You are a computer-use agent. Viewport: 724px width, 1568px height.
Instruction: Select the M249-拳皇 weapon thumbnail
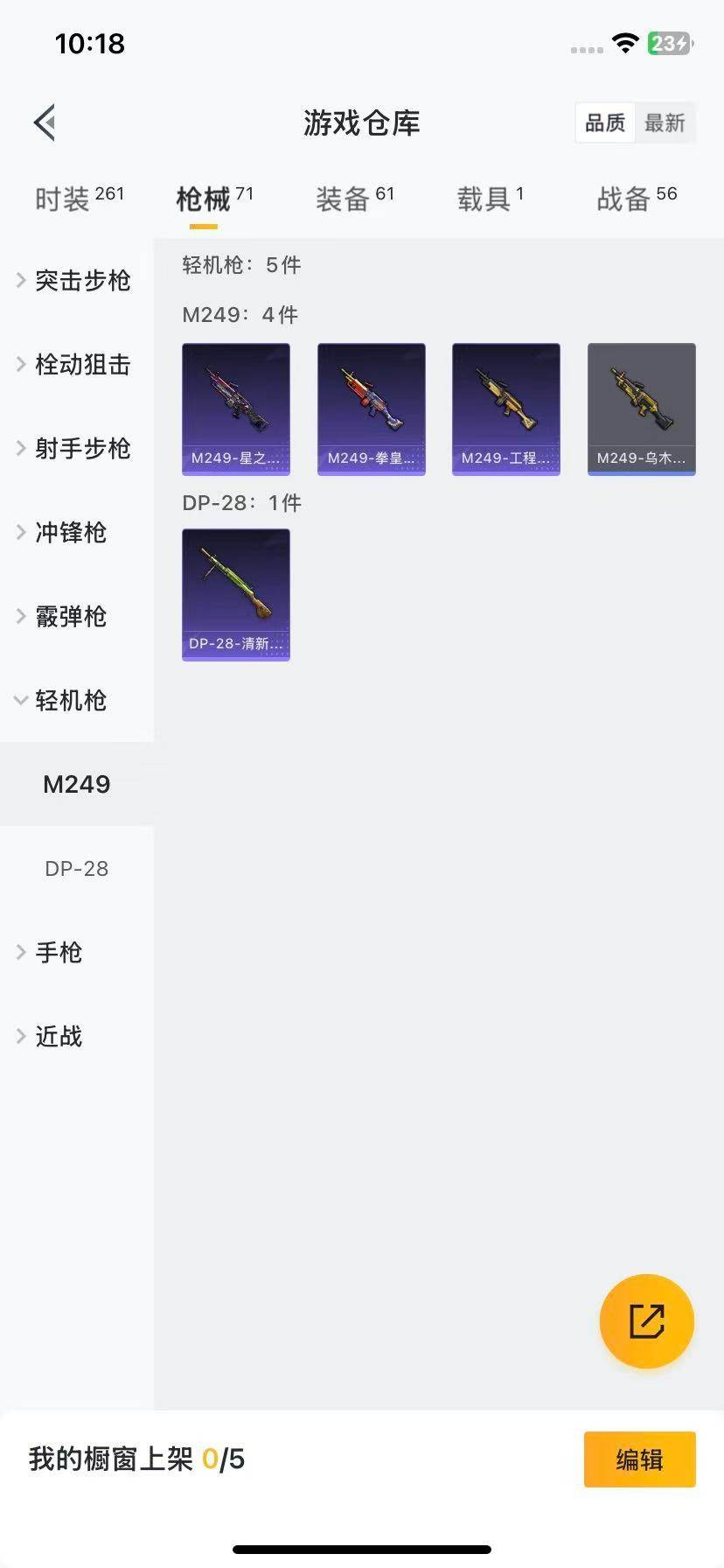(x=371, y=409)
